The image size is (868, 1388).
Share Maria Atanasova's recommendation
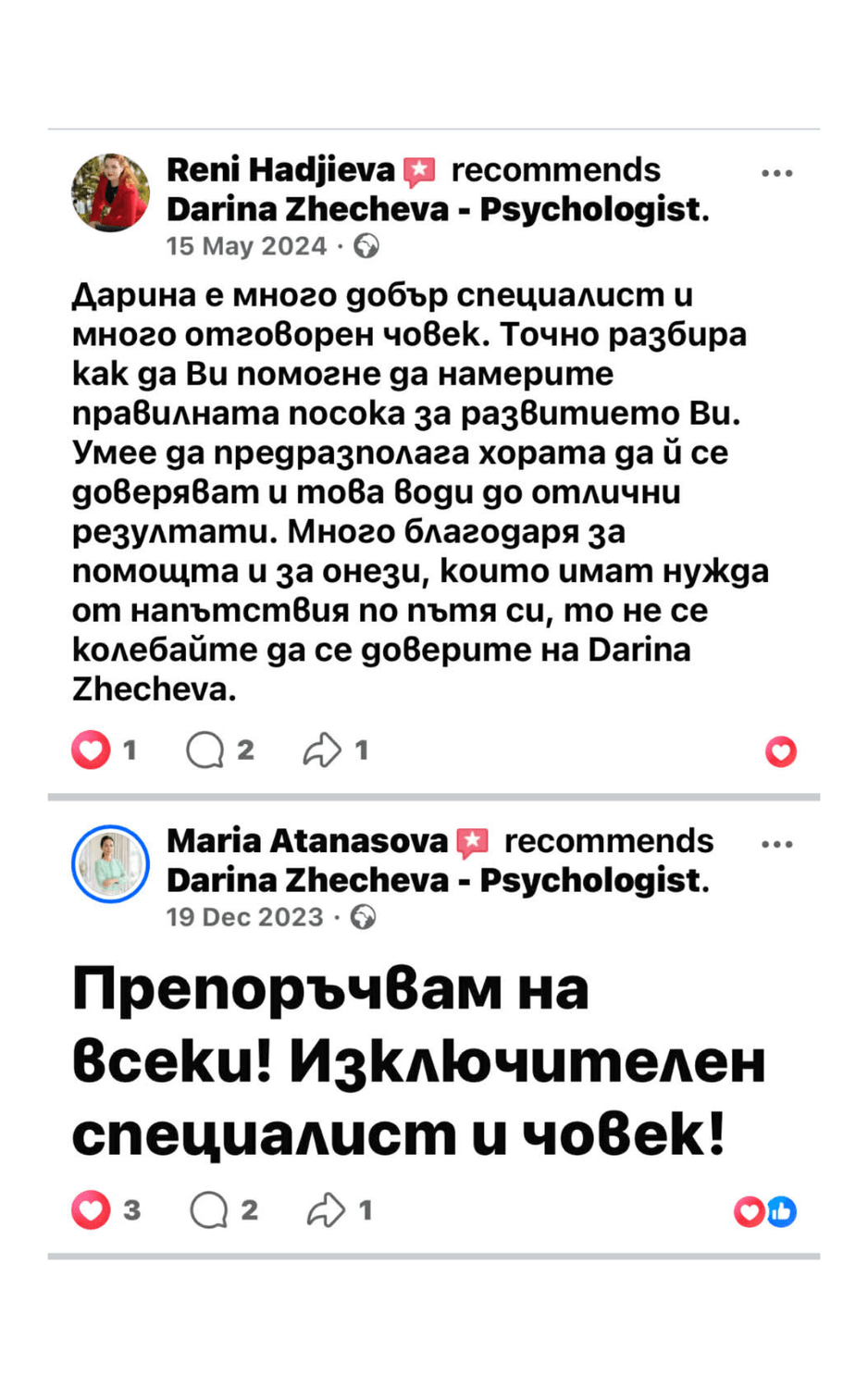(x=326, y=1209)
